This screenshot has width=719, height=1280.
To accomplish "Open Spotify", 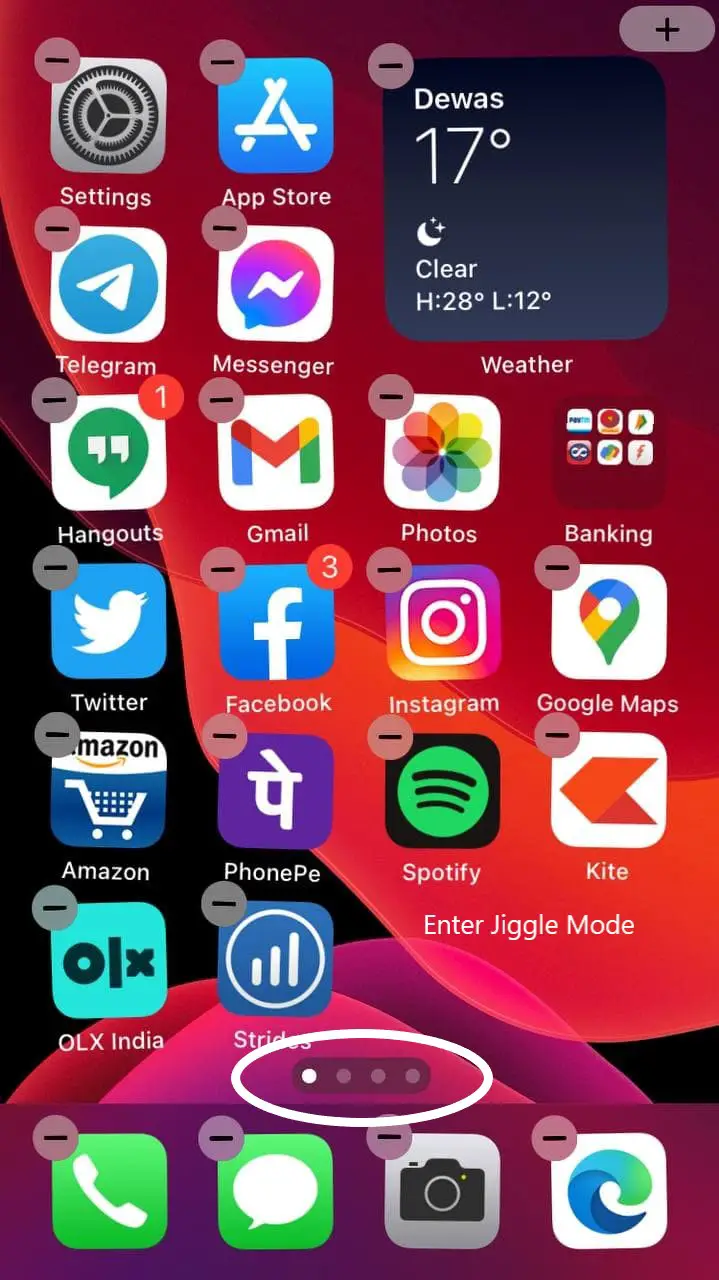I will [x=442, y=790].
